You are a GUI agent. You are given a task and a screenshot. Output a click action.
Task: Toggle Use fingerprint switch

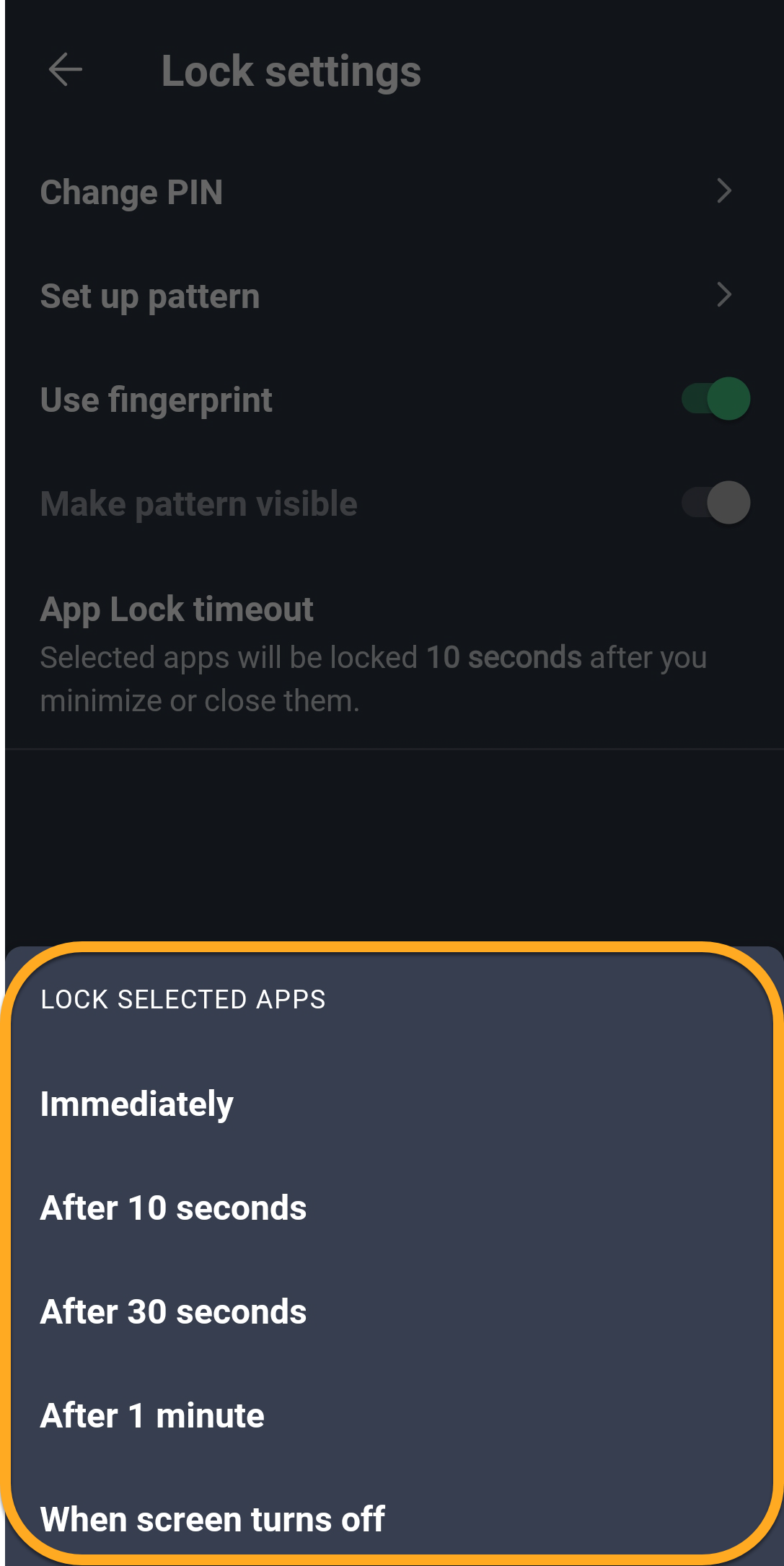click(715, 399)
